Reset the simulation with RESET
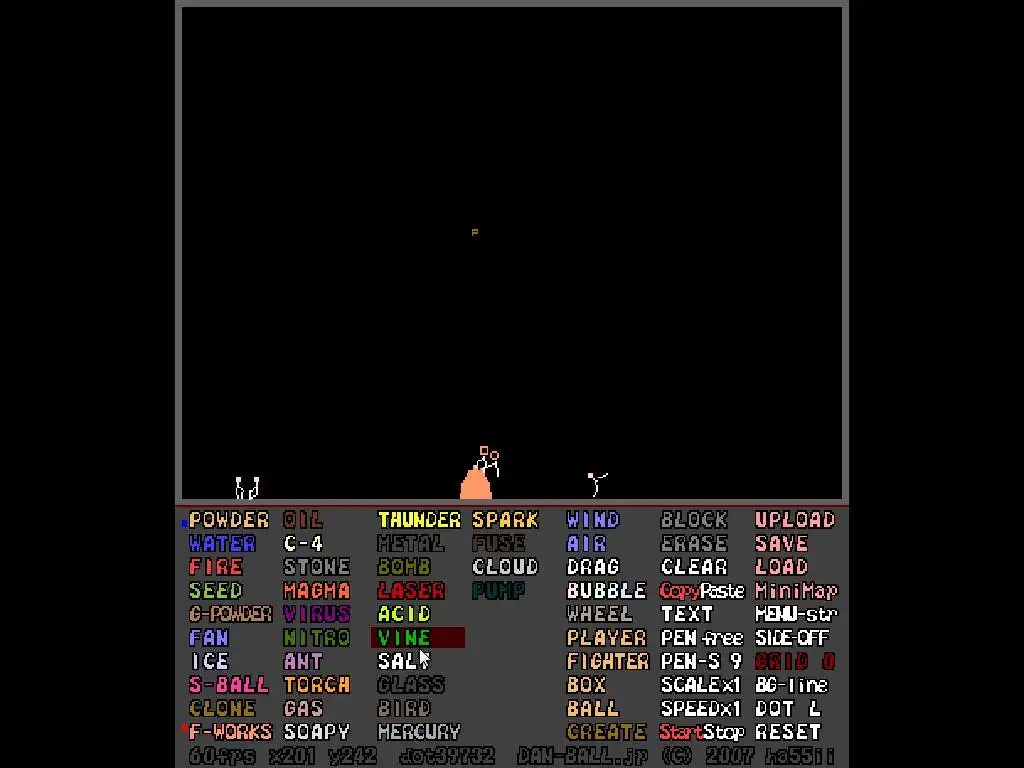 (788, 732)
